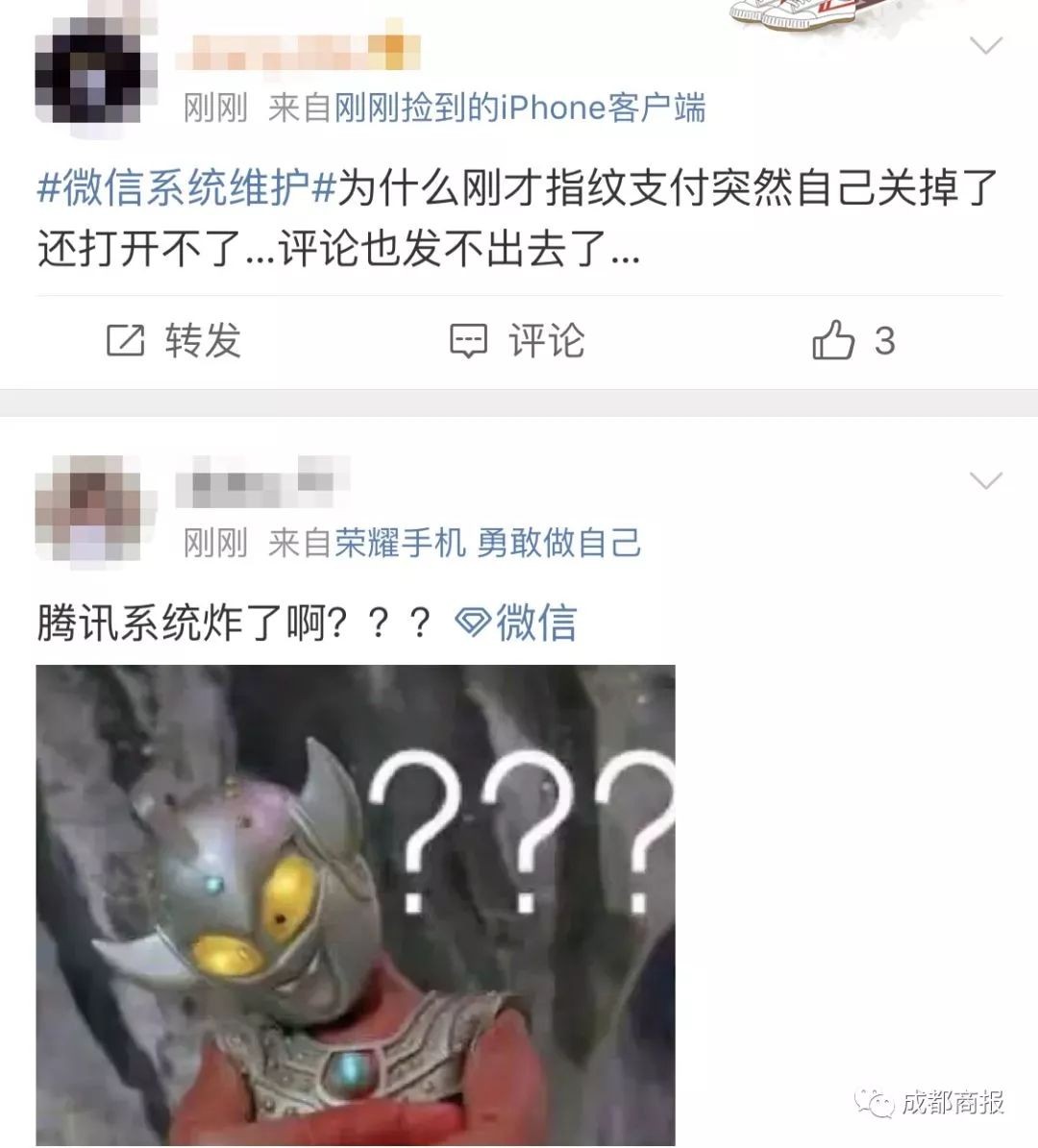
Task: Expand the options chevron on the first post
Action: click(986, 46)
